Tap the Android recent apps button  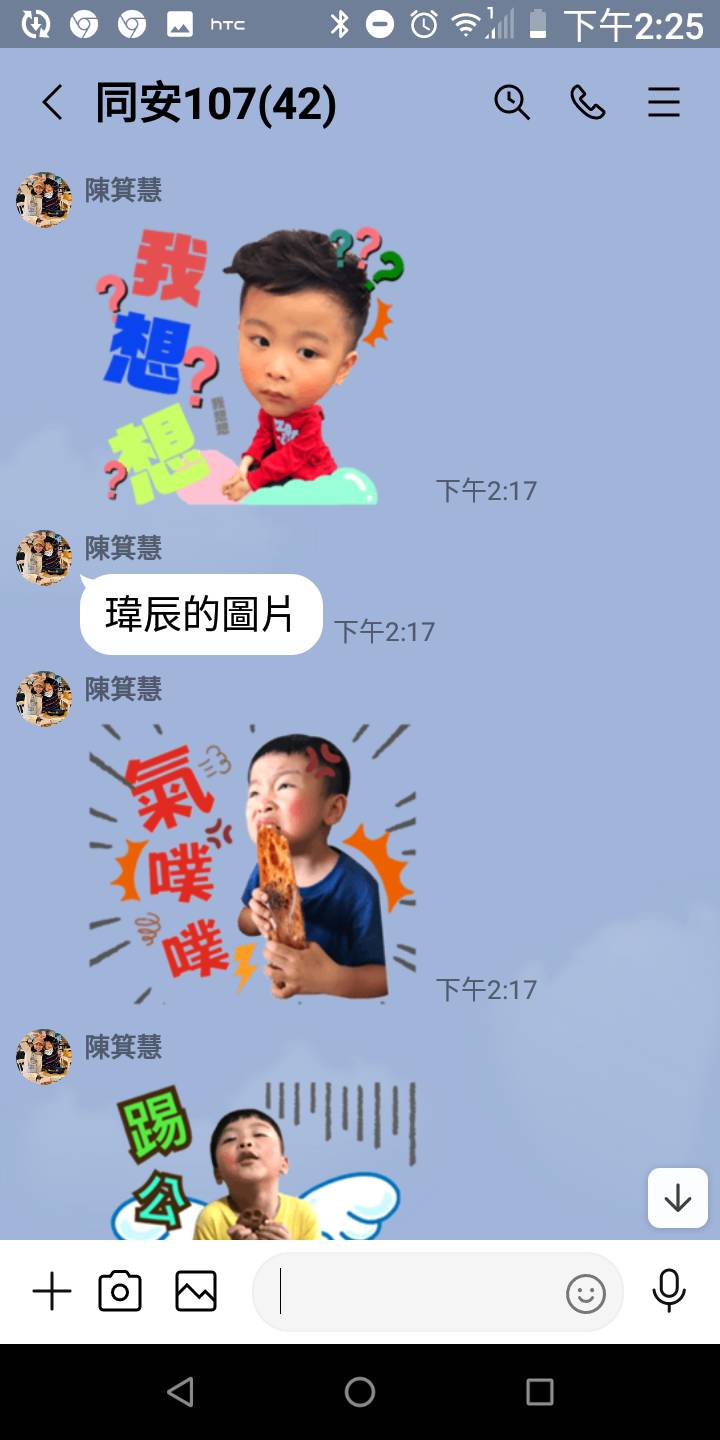[540, 1392]
